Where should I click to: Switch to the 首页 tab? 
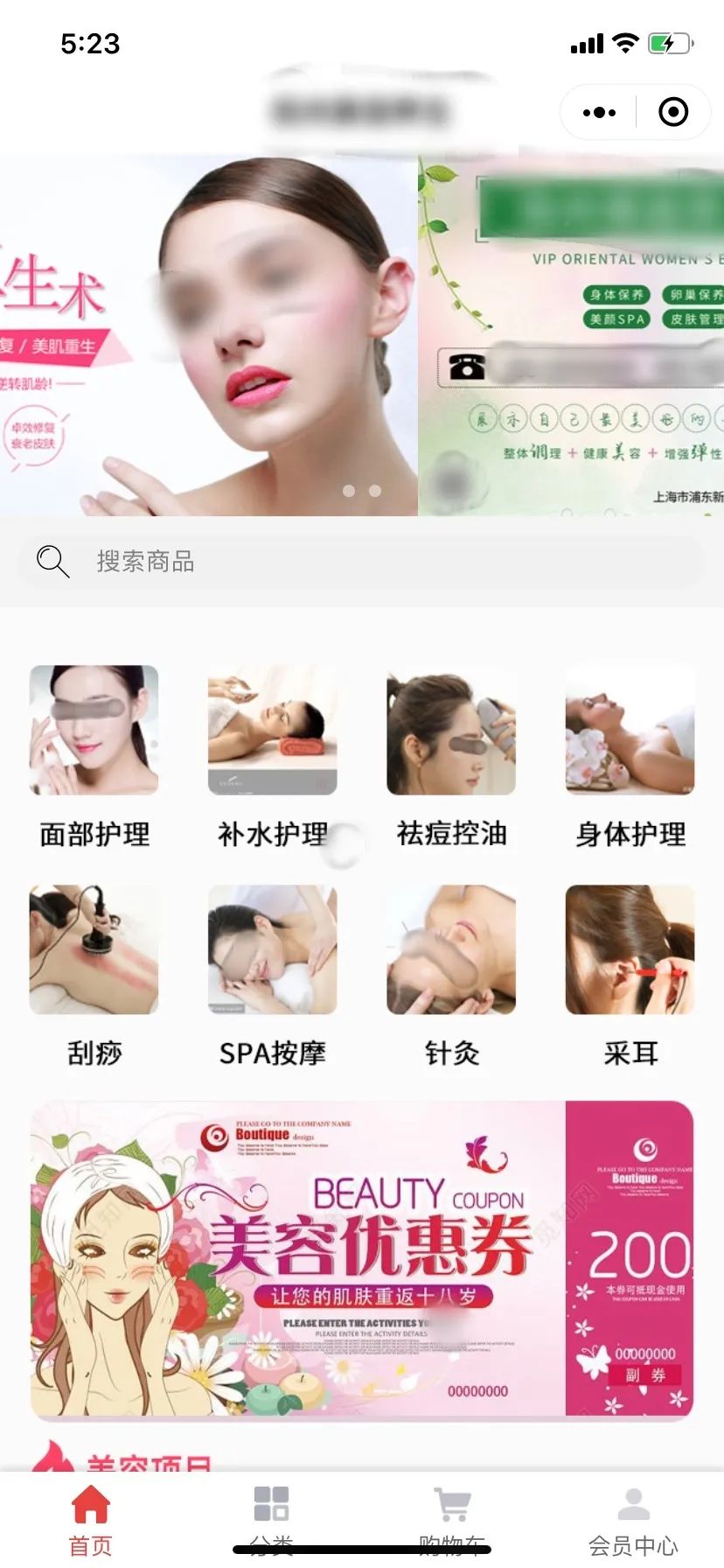click(x=91, y=1518)
